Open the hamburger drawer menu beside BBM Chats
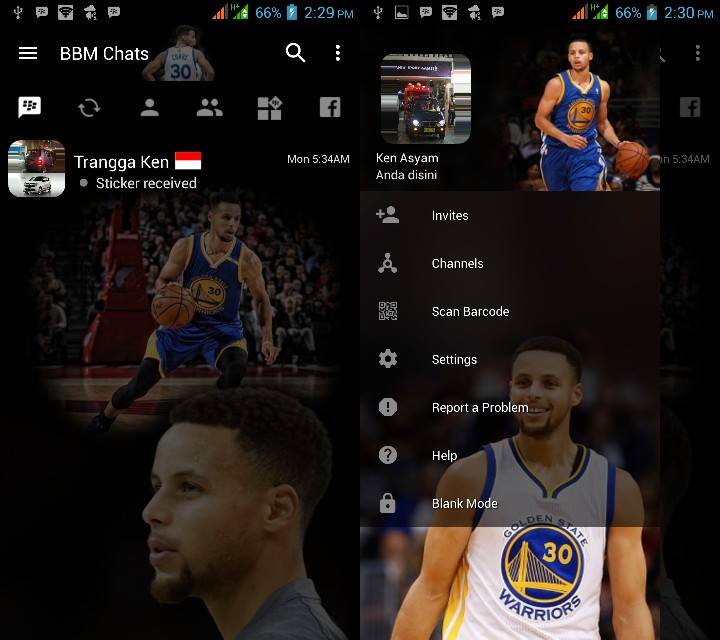The width and height of the screenshot is (720, 640). 28,54
